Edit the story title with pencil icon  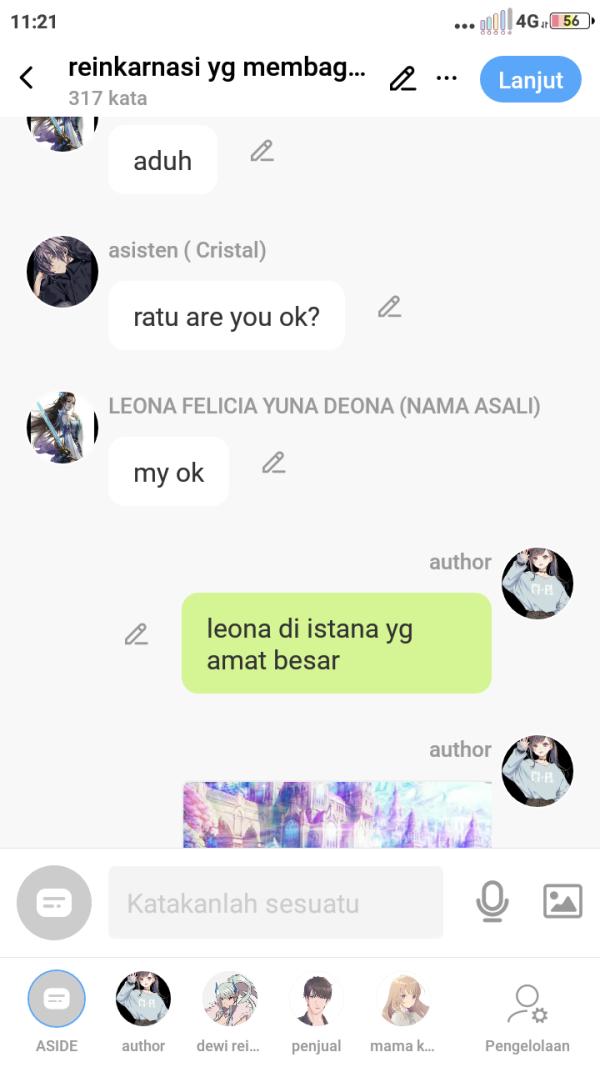(402, 78)
